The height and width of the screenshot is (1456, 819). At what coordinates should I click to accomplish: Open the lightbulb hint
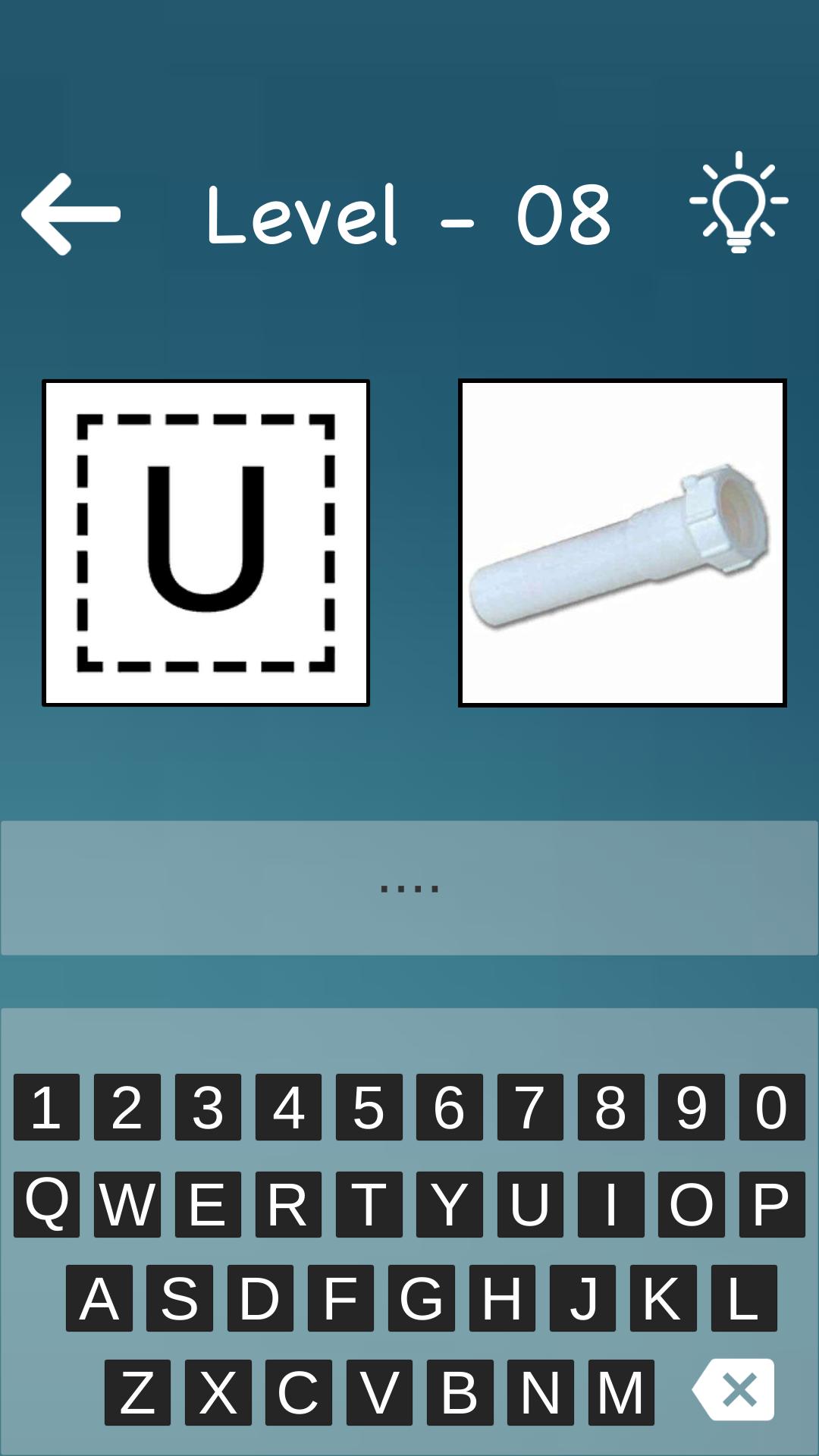pyautogui.click(x=739, y=202)
